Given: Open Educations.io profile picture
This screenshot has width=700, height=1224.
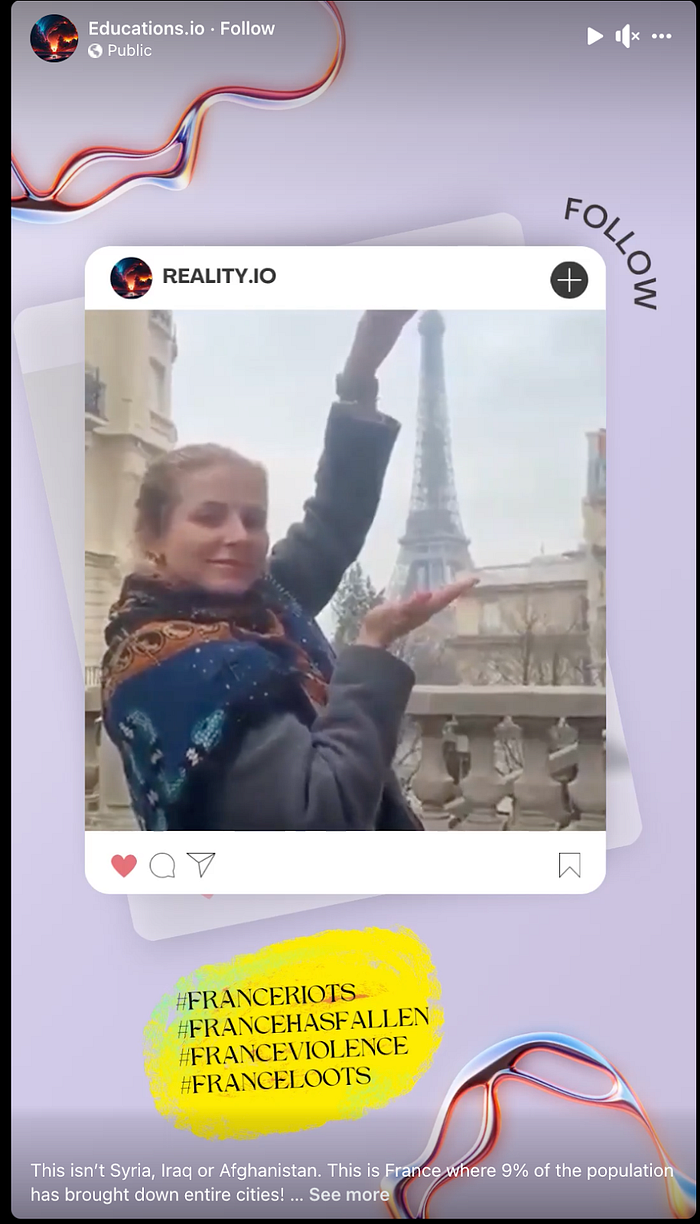Looking at the screenshot, I should (x=54, y=38).
